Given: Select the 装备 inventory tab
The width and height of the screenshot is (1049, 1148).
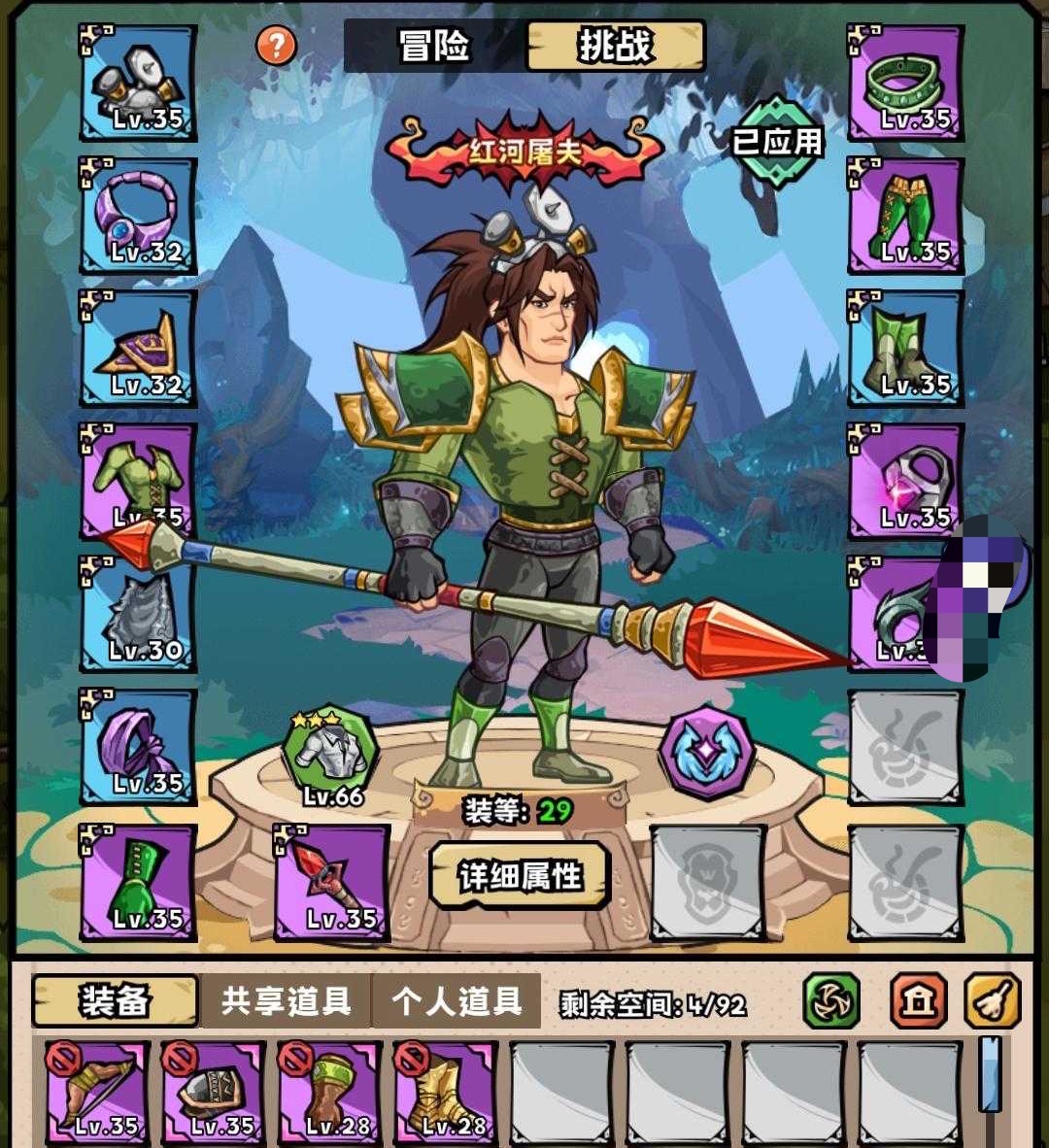Looking at the screenshot, I should point(115,1001).
